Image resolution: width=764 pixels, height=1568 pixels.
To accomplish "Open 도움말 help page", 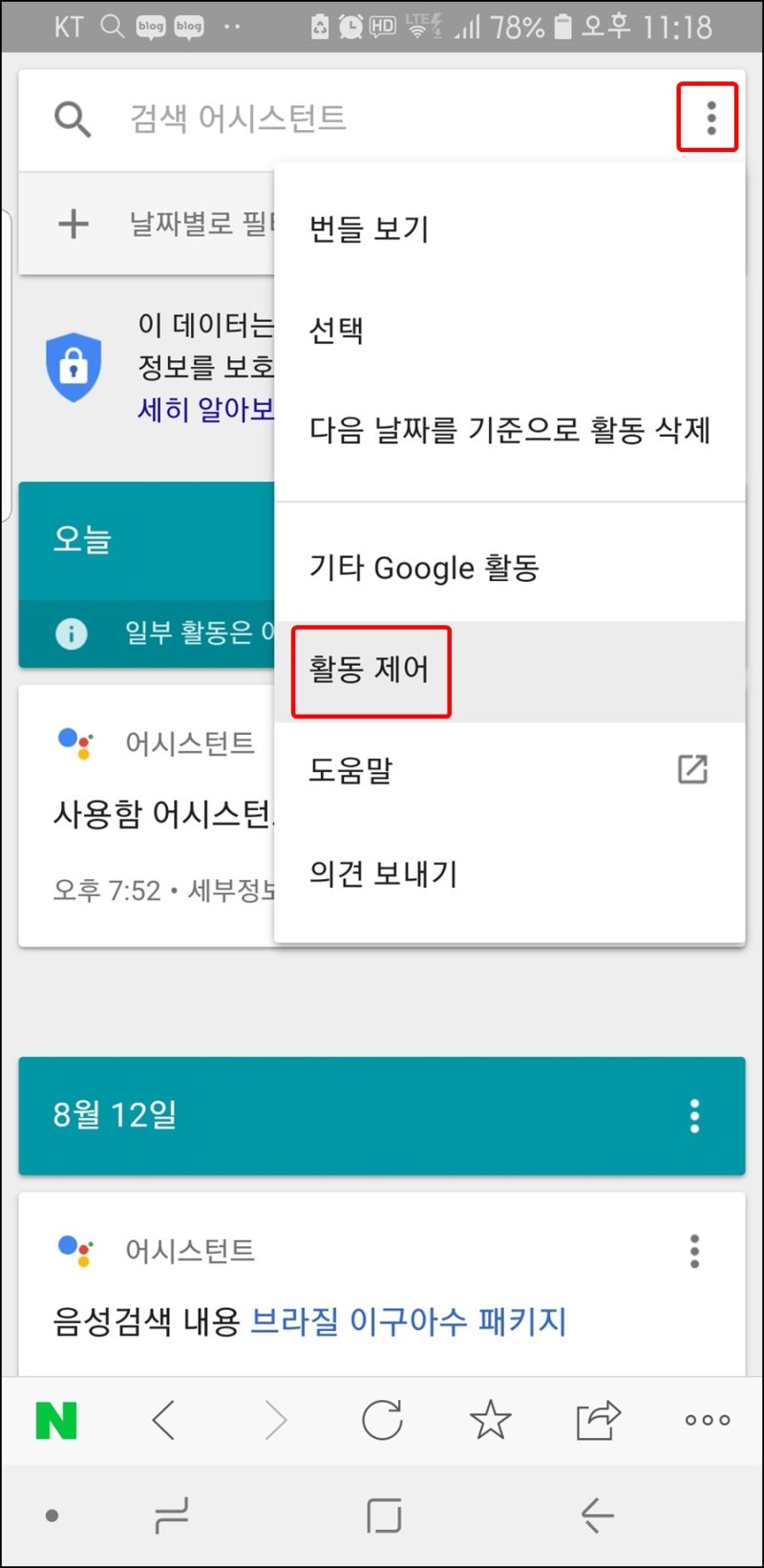I will (509, 770).
